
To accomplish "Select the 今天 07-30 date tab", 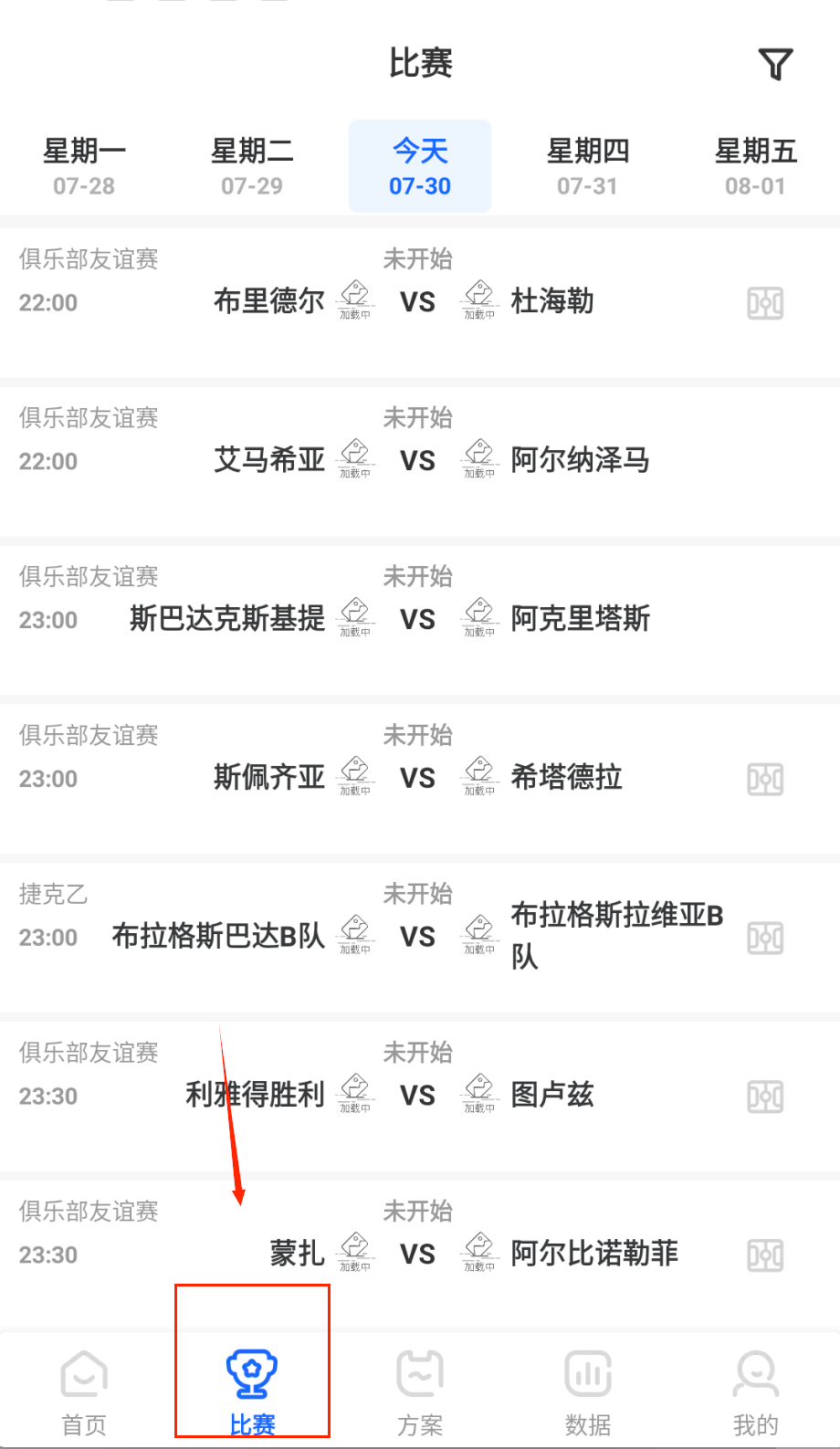I will pos(420,166).
